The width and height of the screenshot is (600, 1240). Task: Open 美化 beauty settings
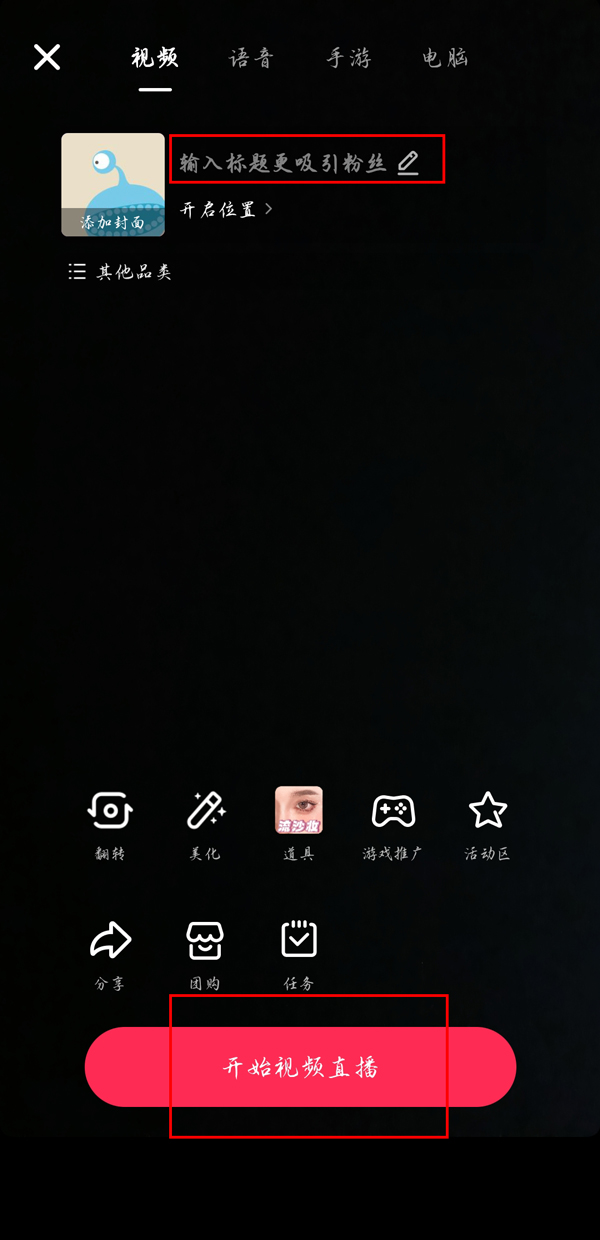pyautogui.click(x=205, y=823)
